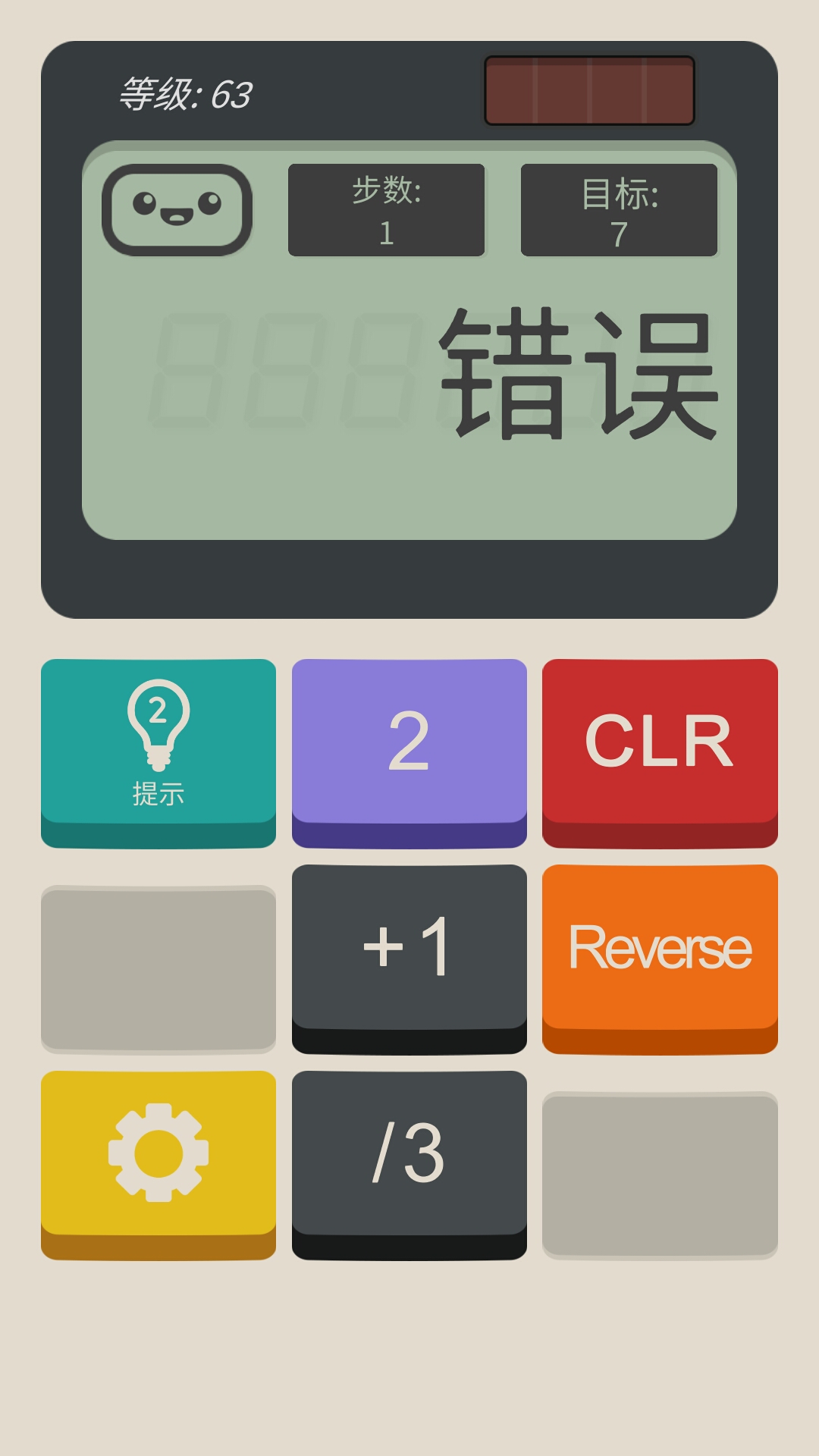This screenshot has height=1456, width=819.
Task: Apply the /3 operation
Action: click(409, 1154)
